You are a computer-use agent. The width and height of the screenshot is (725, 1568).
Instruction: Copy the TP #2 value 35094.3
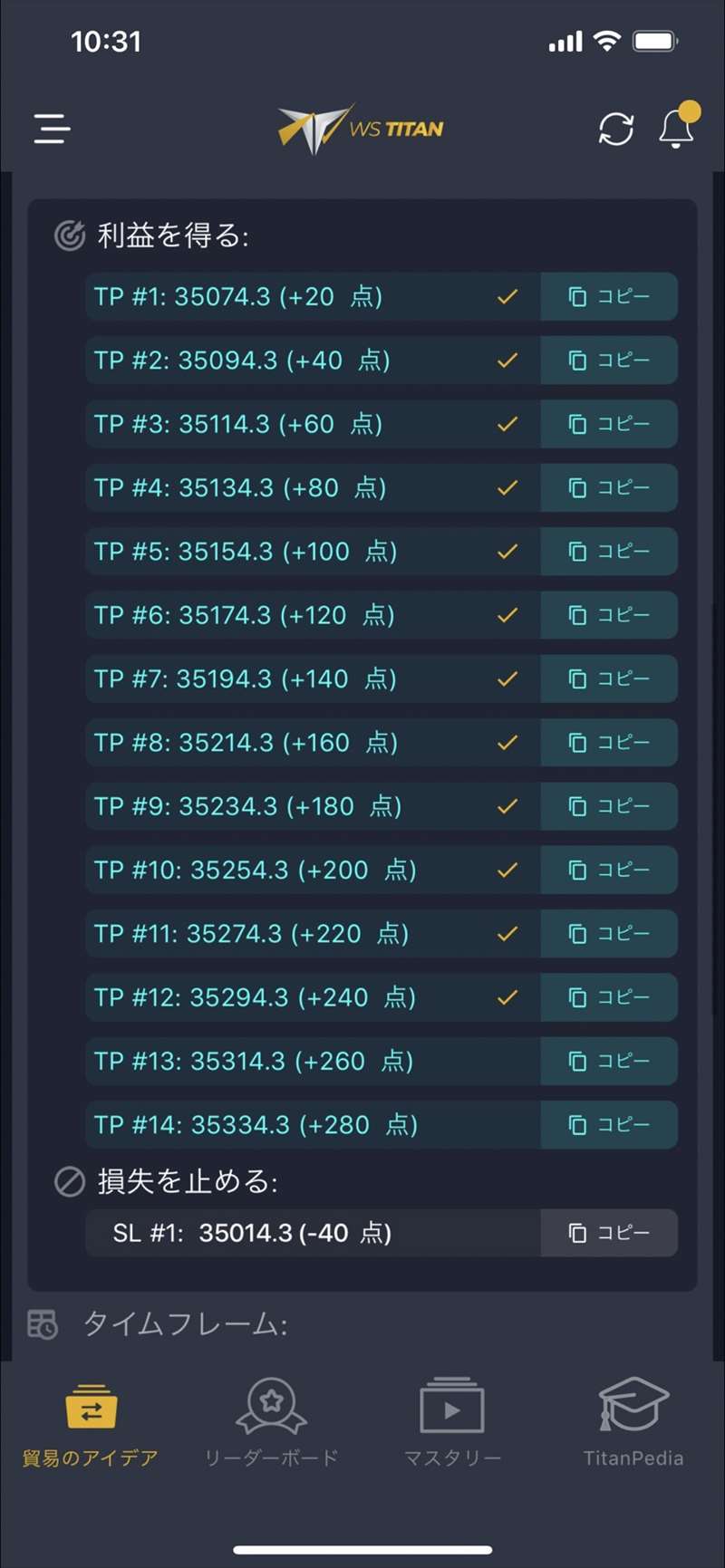click(609, 360)
